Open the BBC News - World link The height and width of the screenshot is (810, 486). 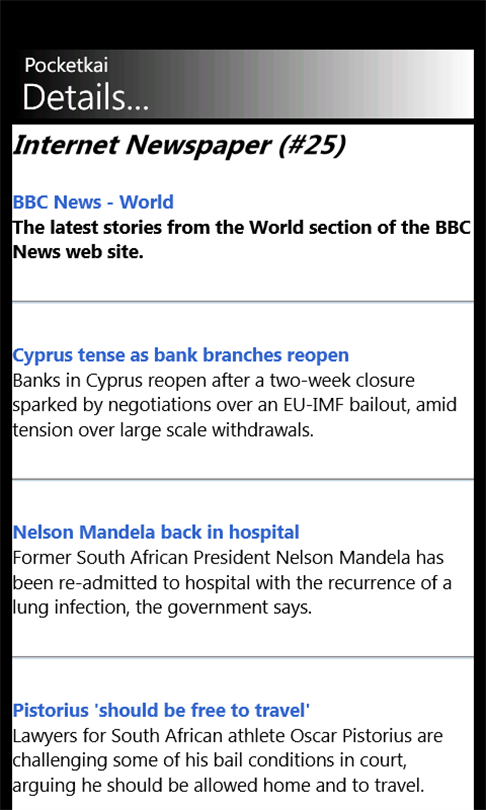[x=93, y=202]
